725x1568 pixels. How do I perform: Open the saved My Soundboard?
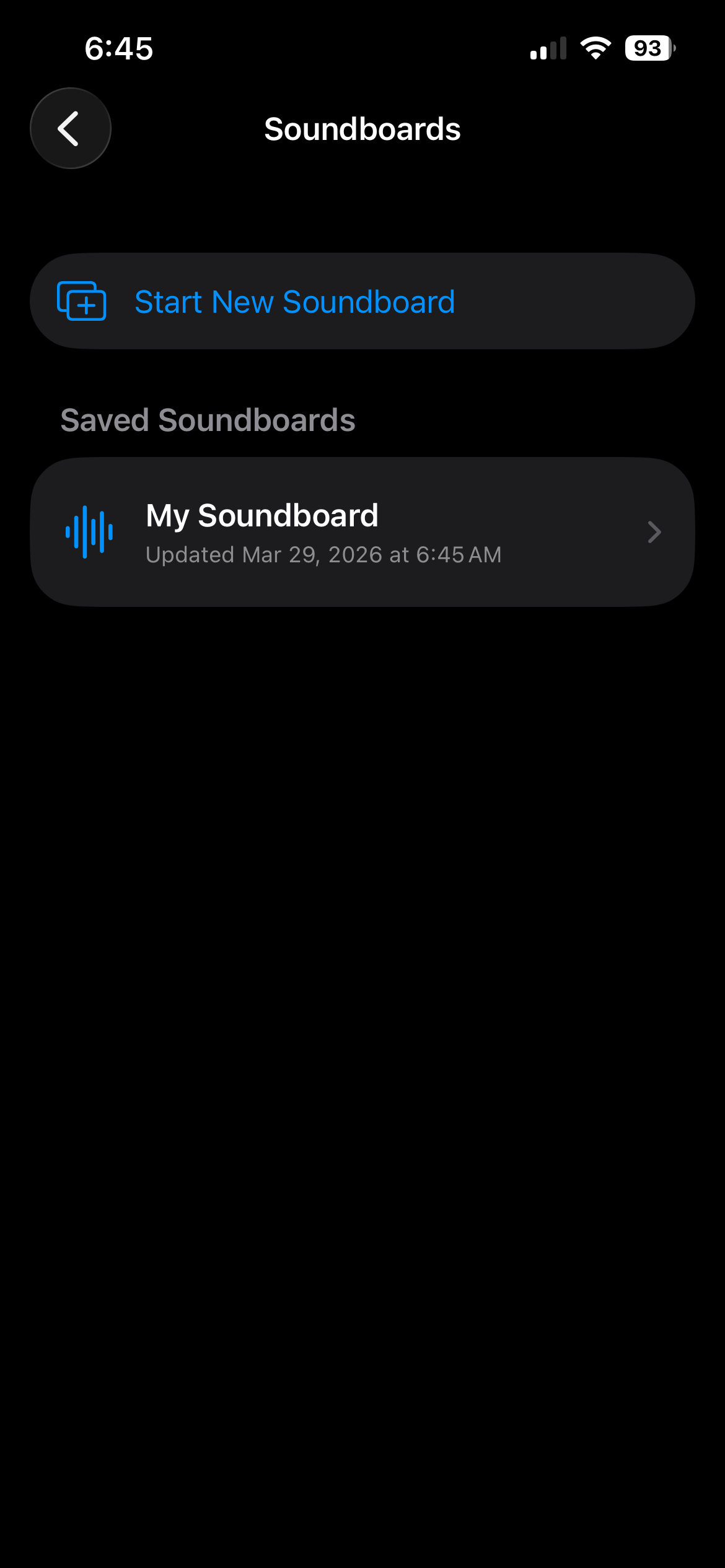362,532
